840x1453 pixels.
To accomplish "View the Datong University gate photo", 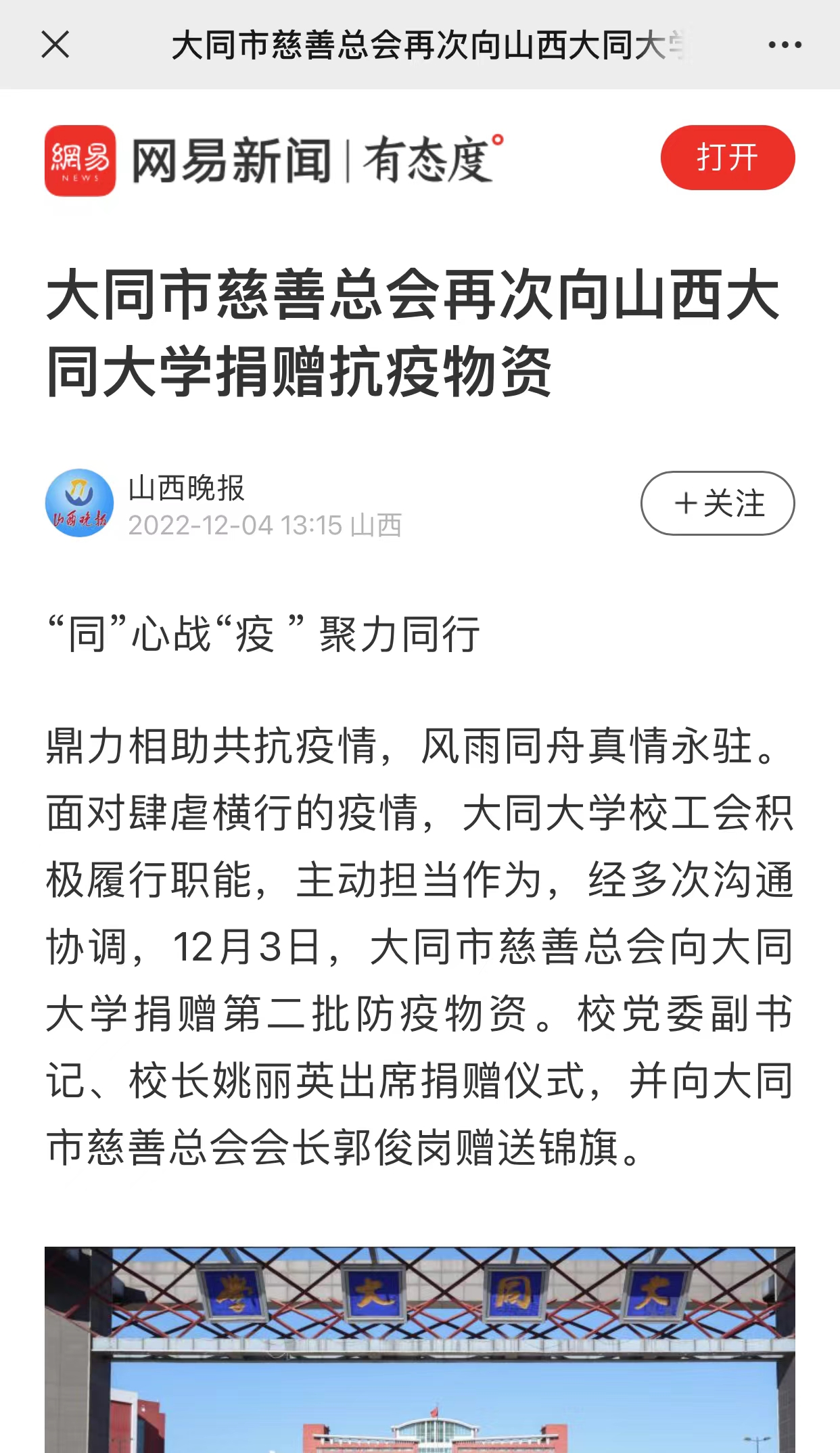I will pos(420,1350).
